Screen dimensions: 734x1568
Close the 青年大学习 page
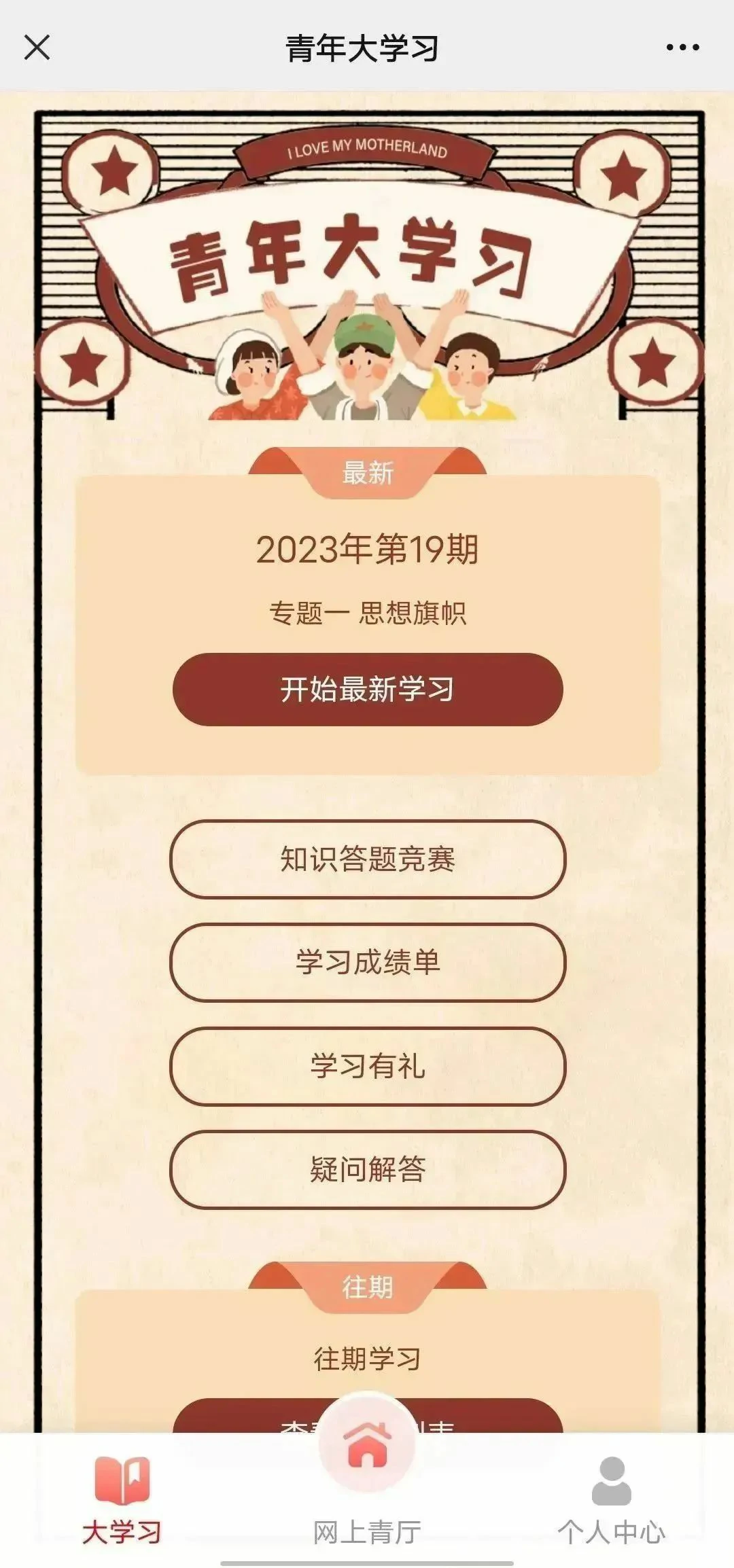click(37, 48)
